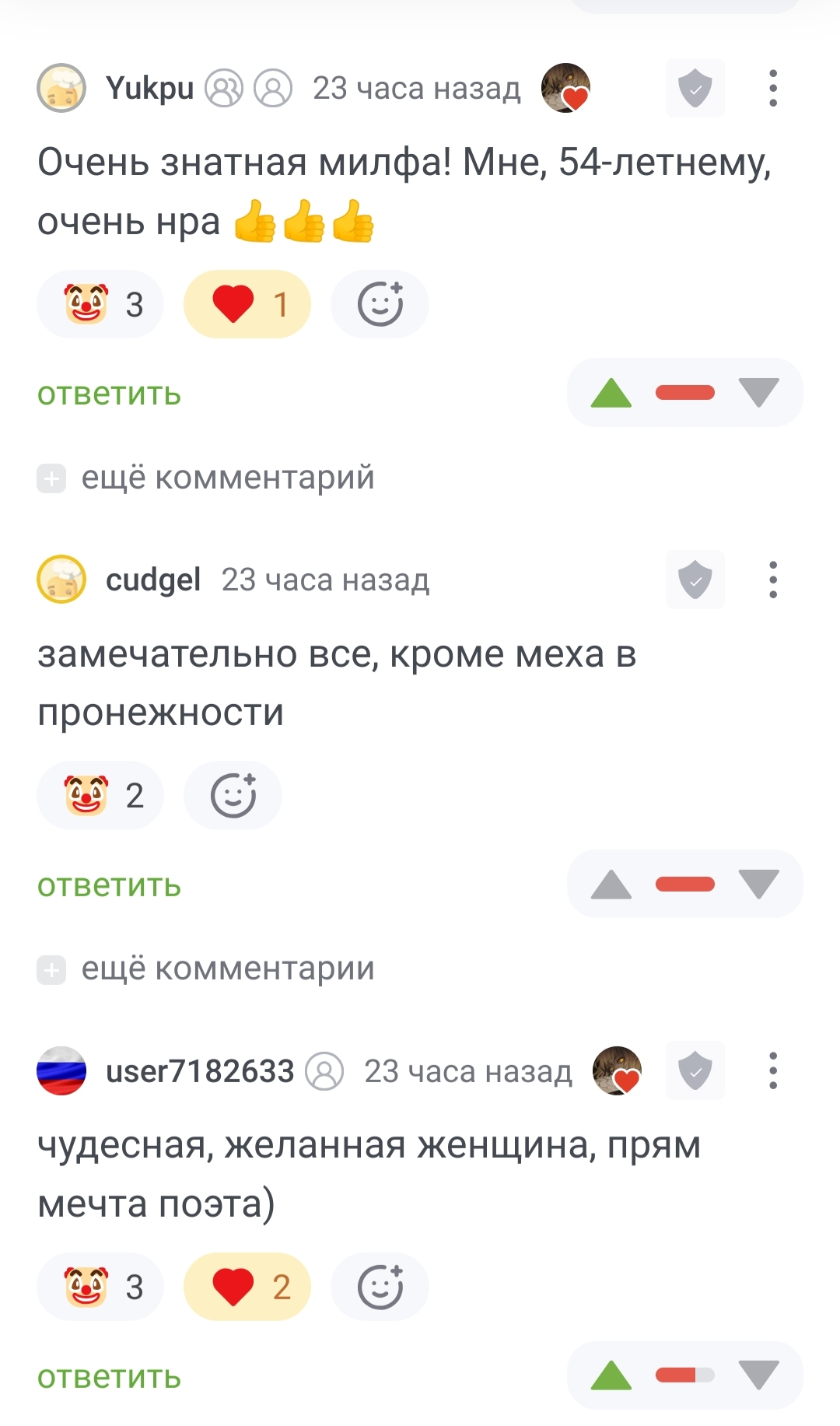
Task: Open the overflow menu on Yukpu's comment
Action: (772, 88)
